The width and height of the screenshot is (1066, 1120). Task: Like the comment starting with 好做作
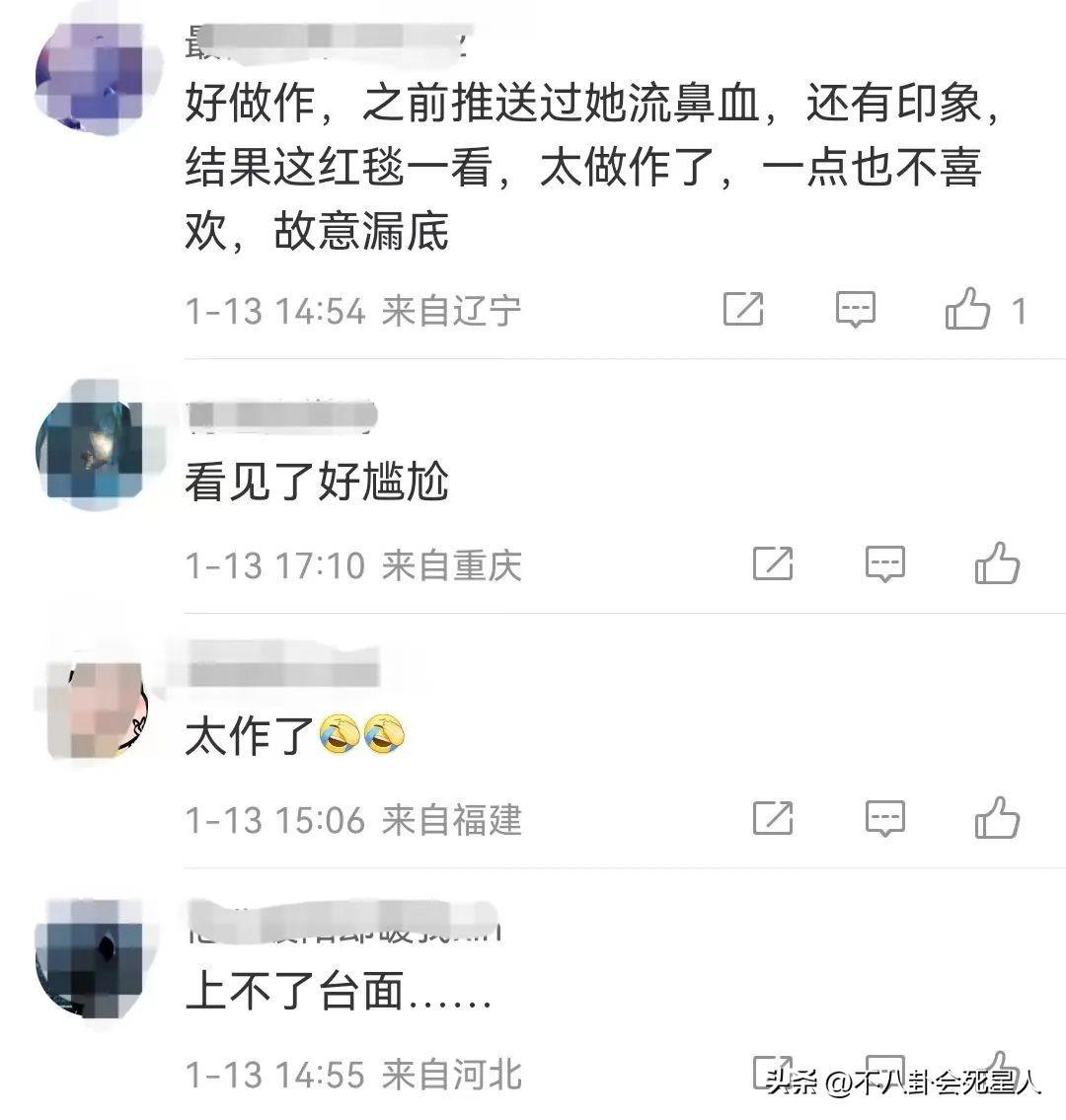(x=967, y=310)
